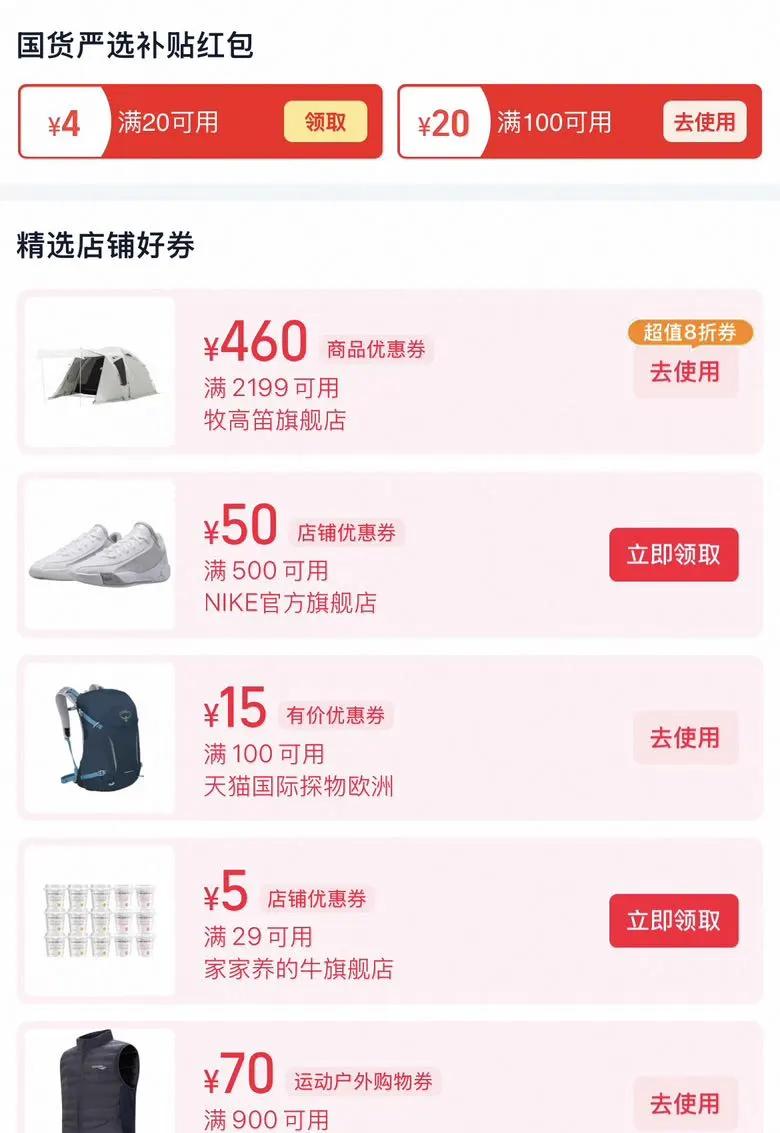The height and width of the screenshot is (1133, 780).
Task: Claim the ¥5 家家养的牛旗舰店 coupon
Action: click(x=674, y=921)
